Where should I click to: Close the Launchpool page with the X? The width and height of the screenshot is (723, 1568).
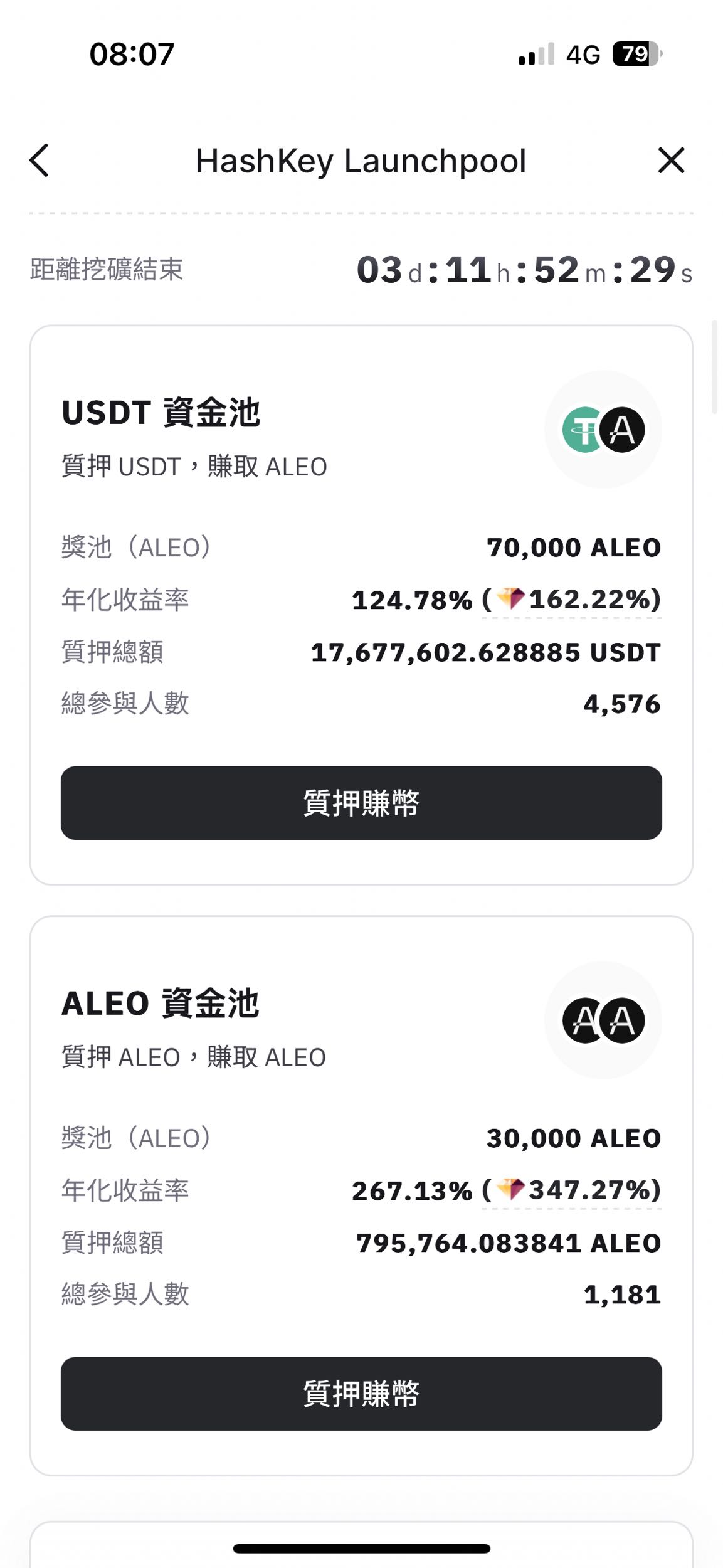point(671,161)
